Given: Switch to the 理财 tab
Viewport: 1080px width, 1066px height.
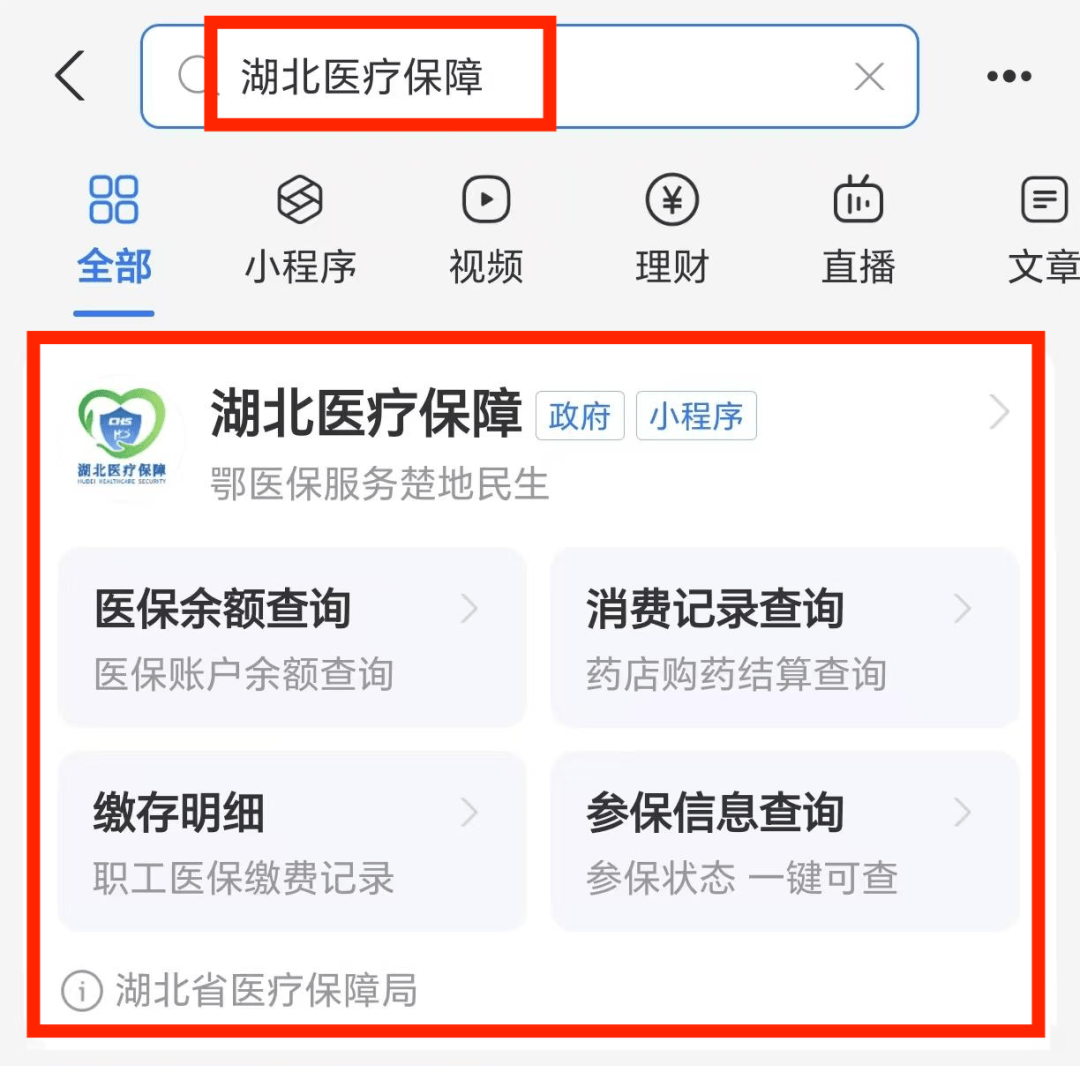Looking at the screenshot, I should coord(672,230).
